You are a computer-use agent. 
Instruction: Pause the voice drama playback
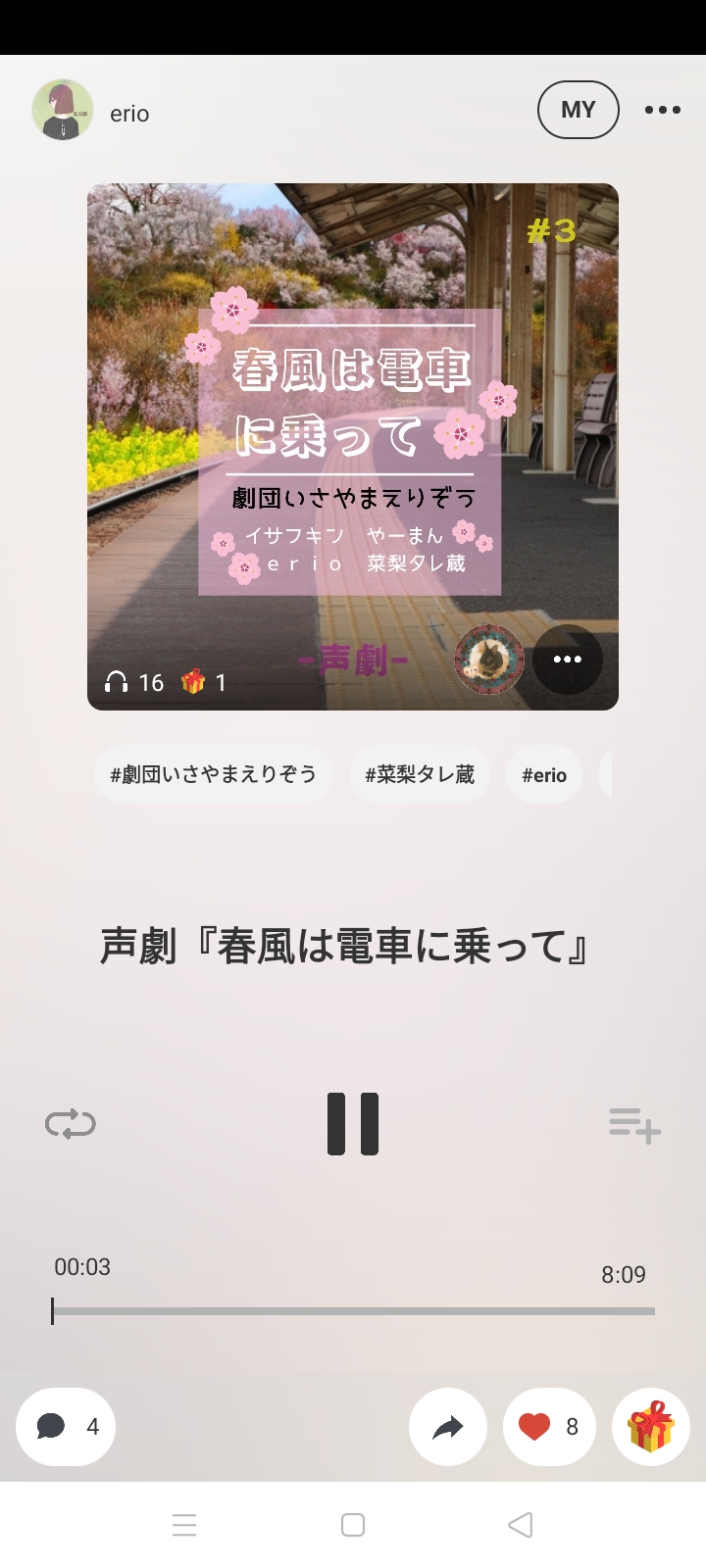tap(353, 1124)
